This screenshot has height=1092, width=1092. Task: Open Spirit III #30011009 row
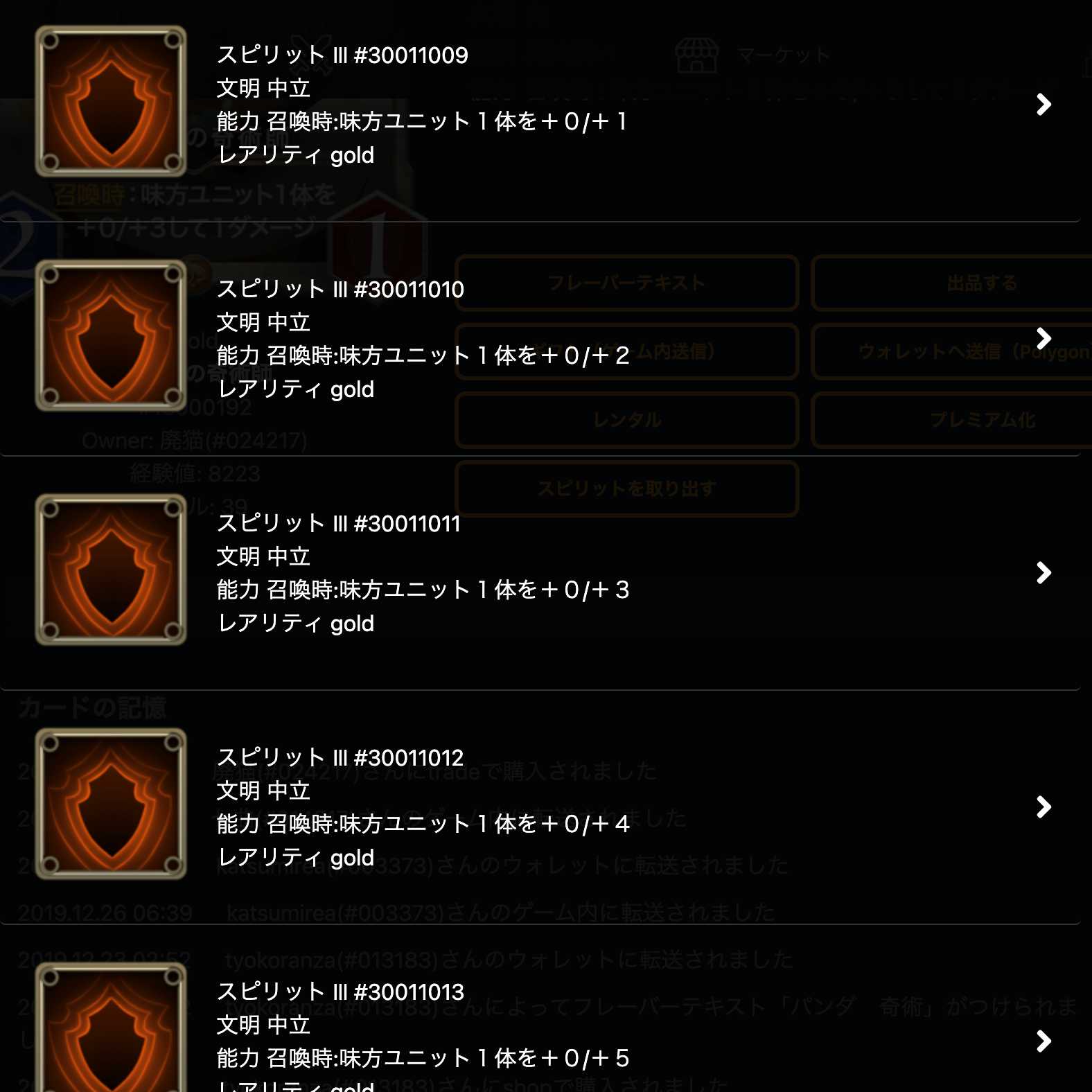point(540,104)
